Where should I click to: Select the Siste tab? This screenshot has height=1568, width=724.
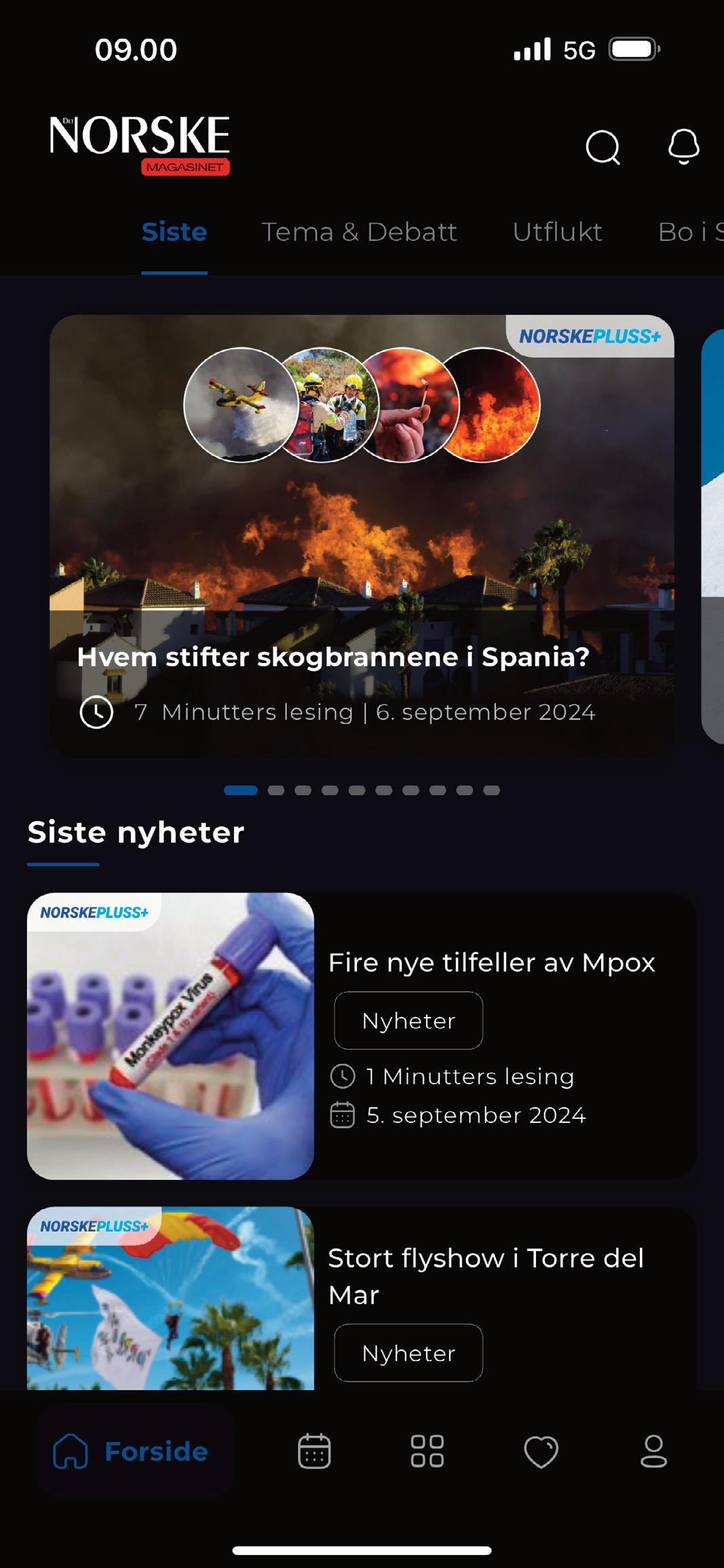click(x=174, y=232)
